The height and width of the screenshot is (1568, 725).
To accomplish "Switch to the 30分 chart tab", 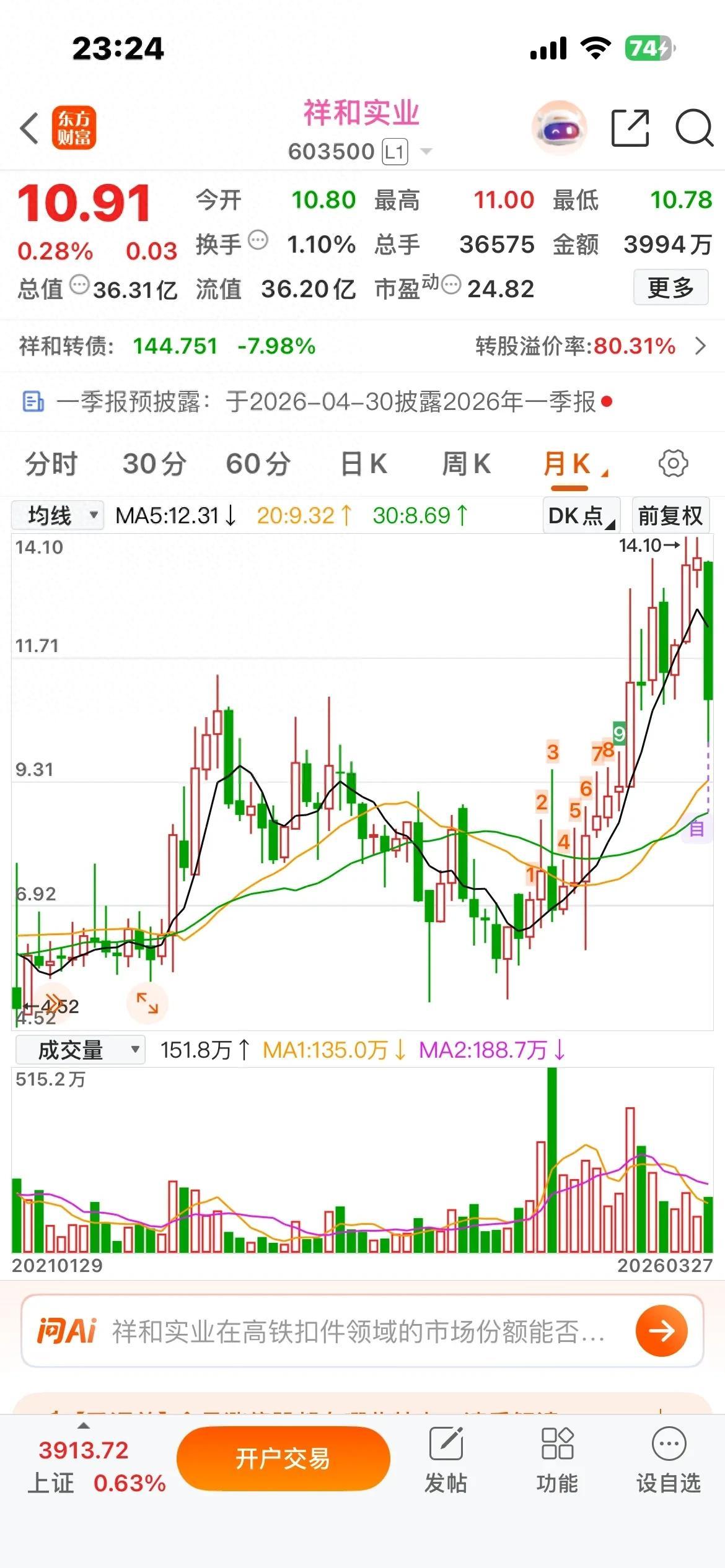I will pyautogui.click(x=154, y=464).
